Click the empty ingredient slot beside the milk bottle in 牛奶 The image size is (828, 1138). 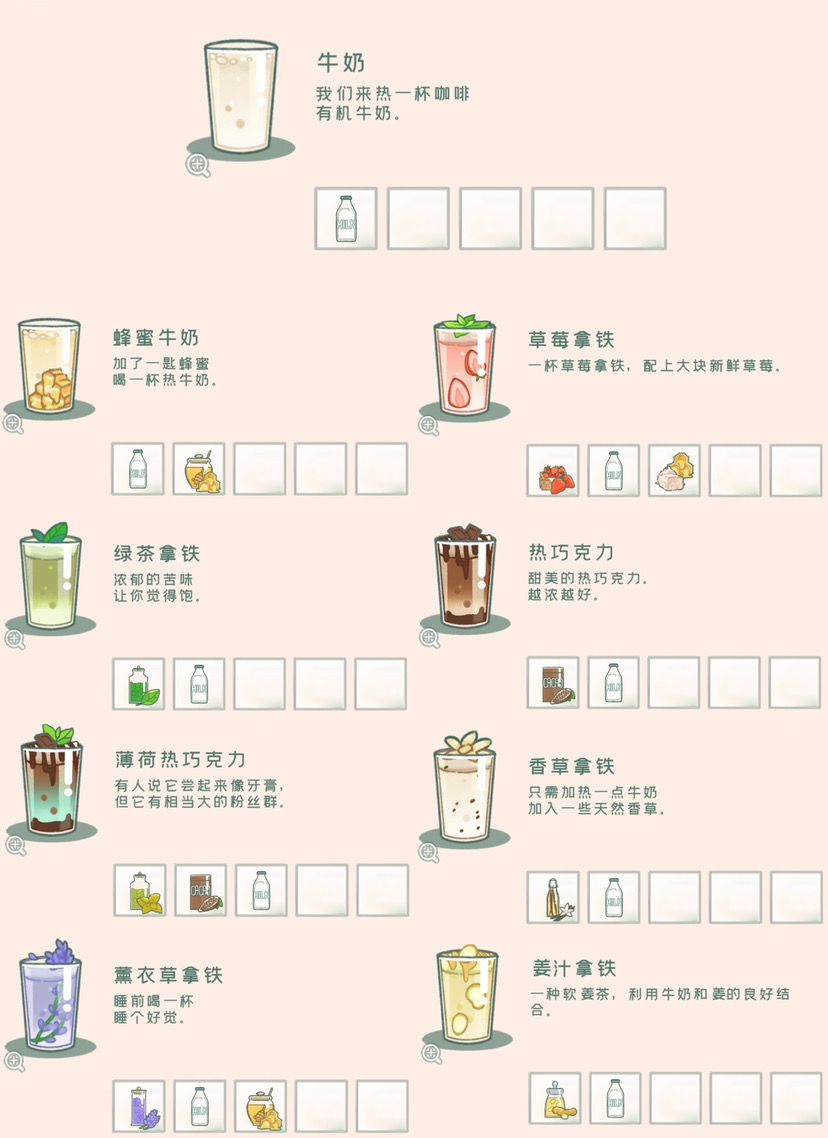(x=419, y=219)
